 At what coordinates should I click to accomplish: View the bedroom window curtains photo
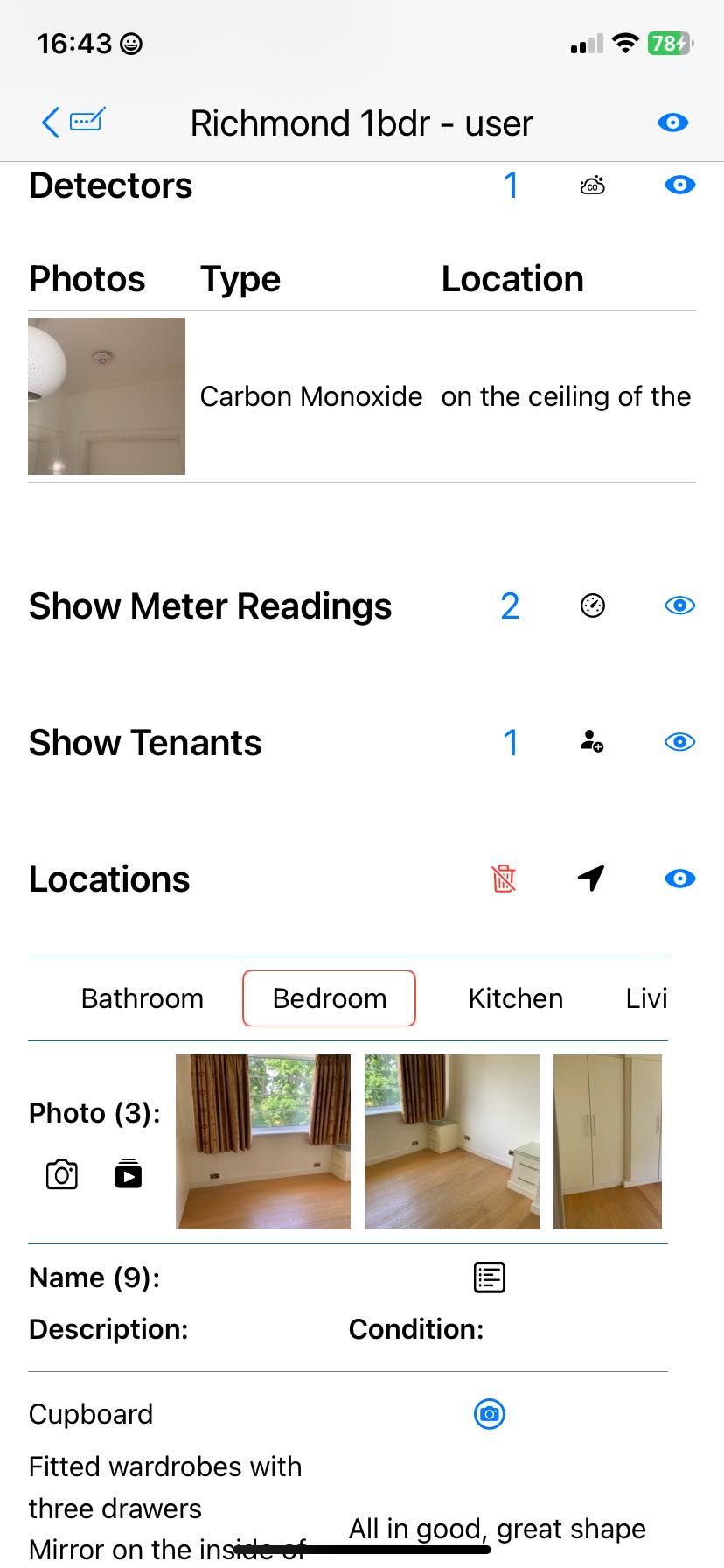(x=263, y=1142)
